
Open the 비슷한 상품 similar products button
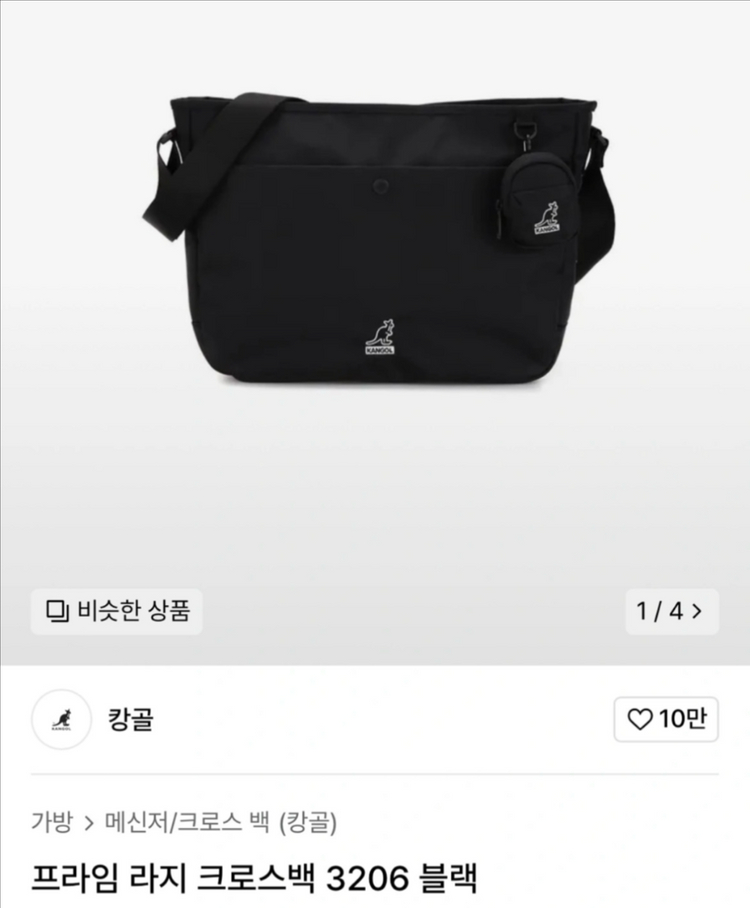point(116,612)
